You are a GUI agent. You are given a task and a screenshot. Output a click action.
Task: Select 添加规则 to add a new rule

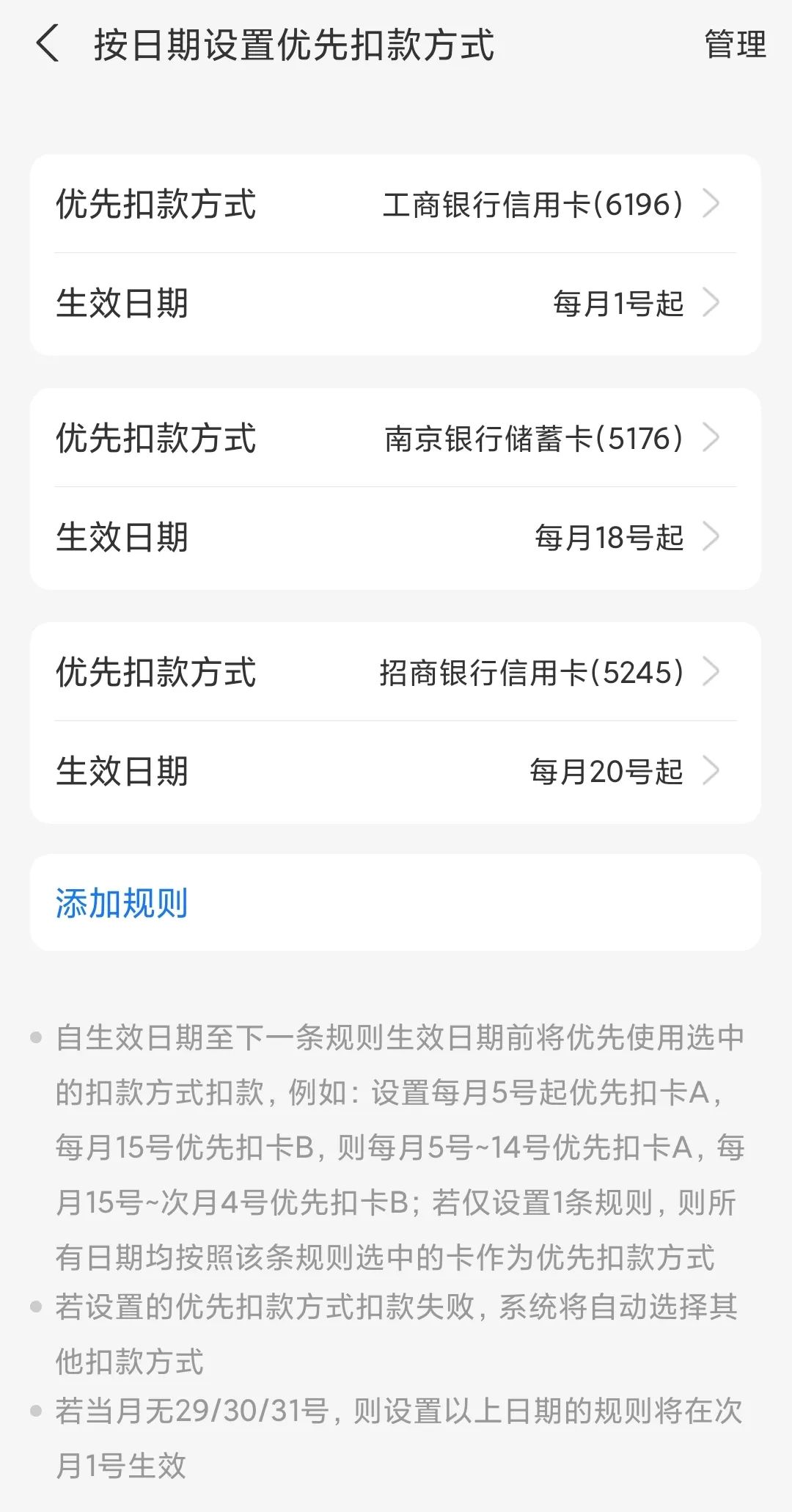[x=122, y=903]
